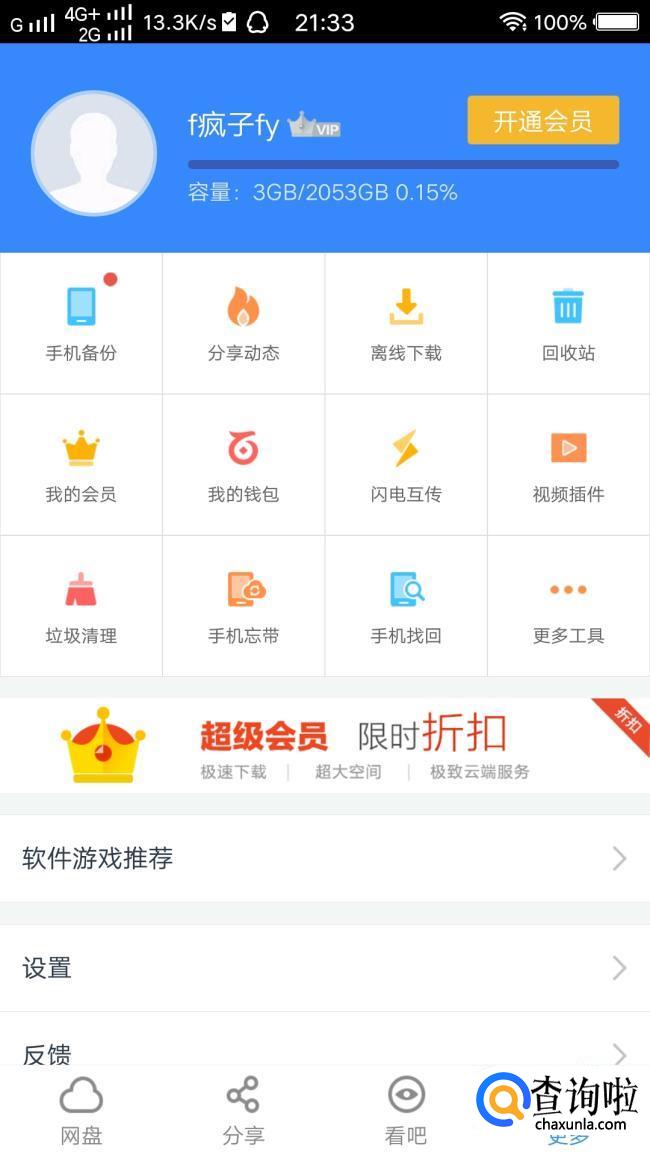Open the 超级会员 限时折扣 banner
This screenshot has width=650, height=1155.
point(325,745)
